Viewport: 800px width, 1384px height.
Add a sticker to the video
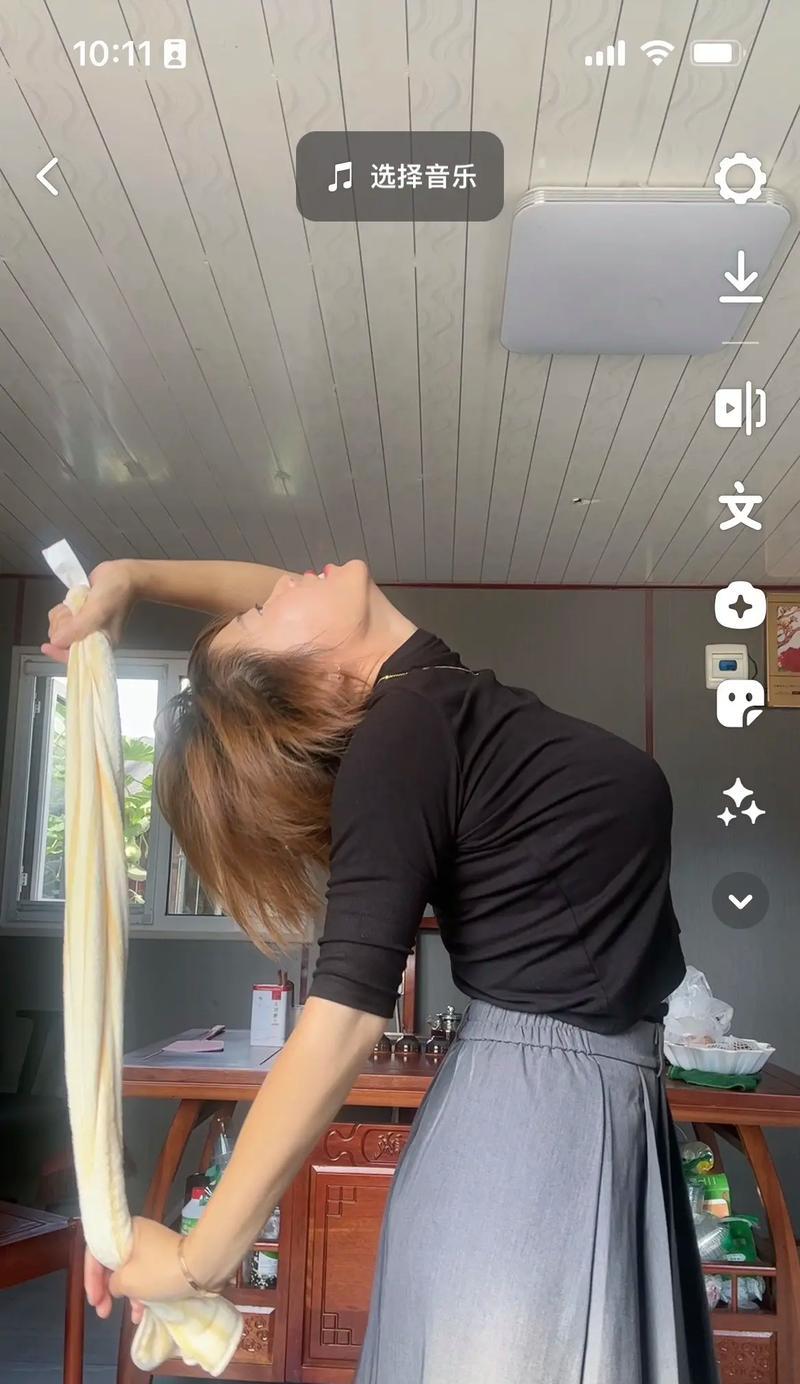[740, 703]
